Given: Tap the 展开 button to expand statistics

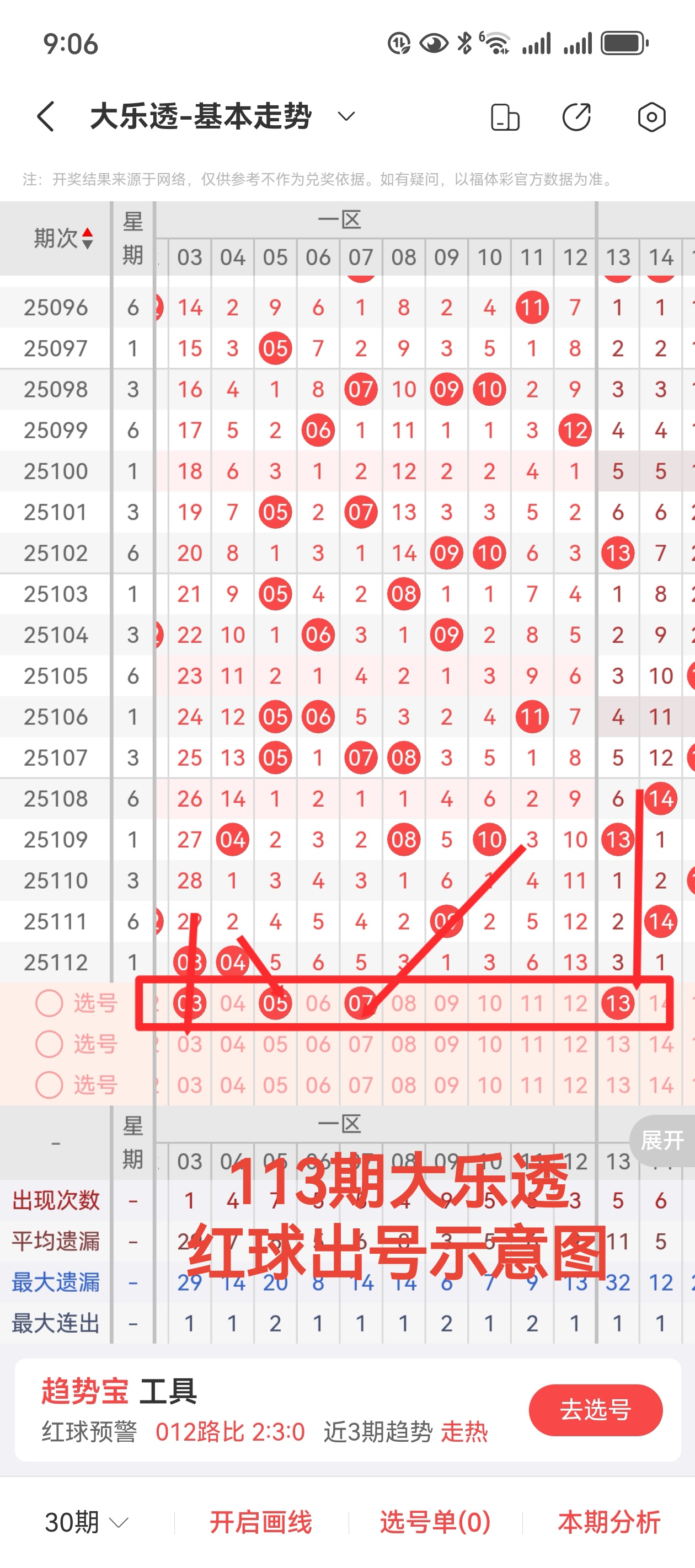Looking at the screenshot, I should [662, 1140].
